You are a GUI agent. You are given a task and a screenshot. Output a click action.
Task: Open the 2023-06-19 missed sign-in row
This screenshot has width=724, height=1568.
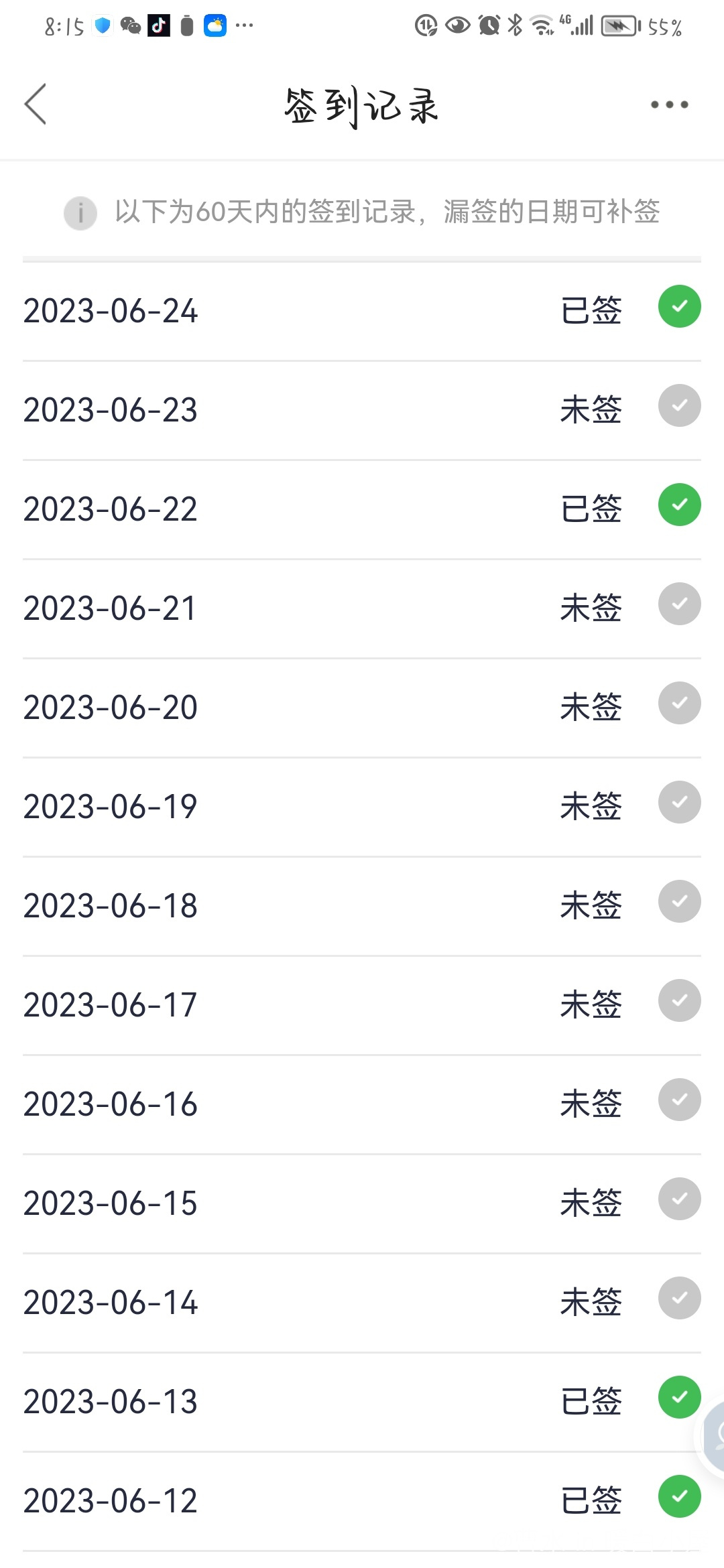coord(362,807)
